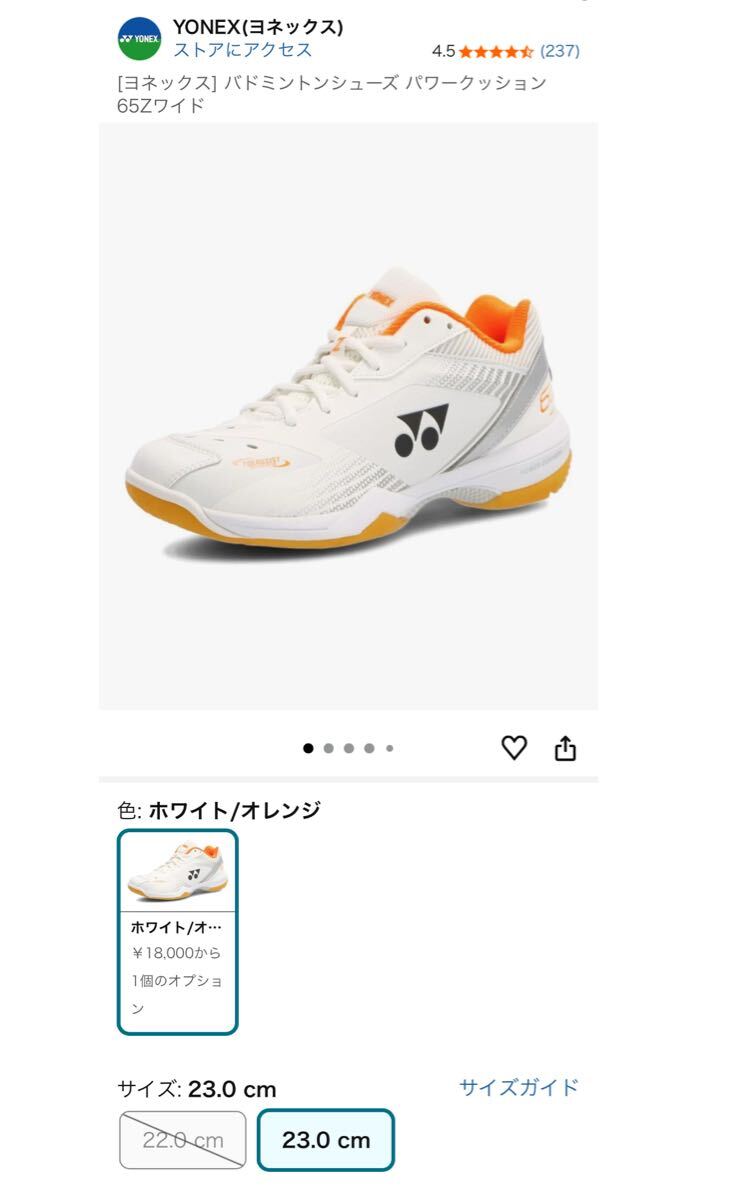This screenshot has width=733, height=1200.
Task: Share this product
Action: pos(566,747)
